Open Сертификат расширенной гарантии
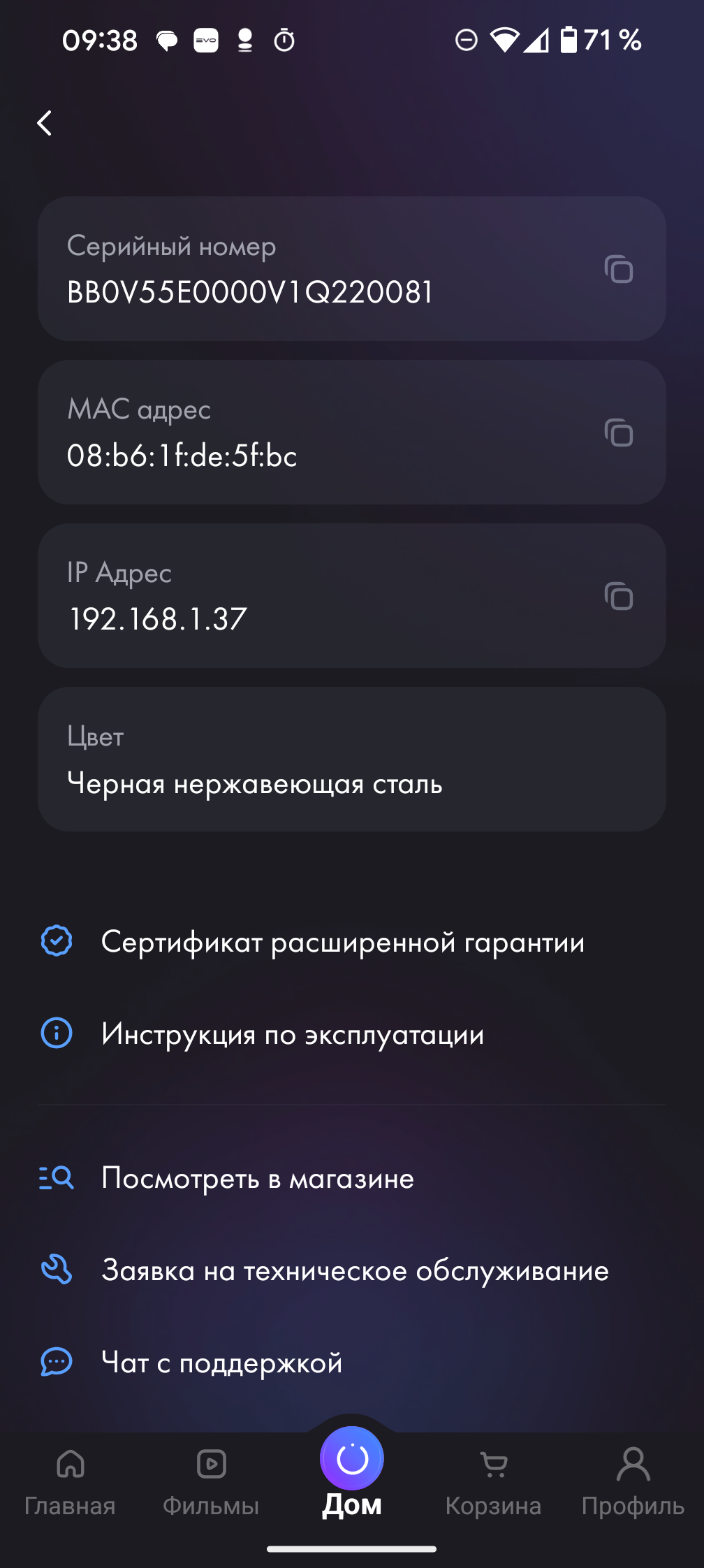The width and height of the screenshot is (704, 1568). [342, 942]
